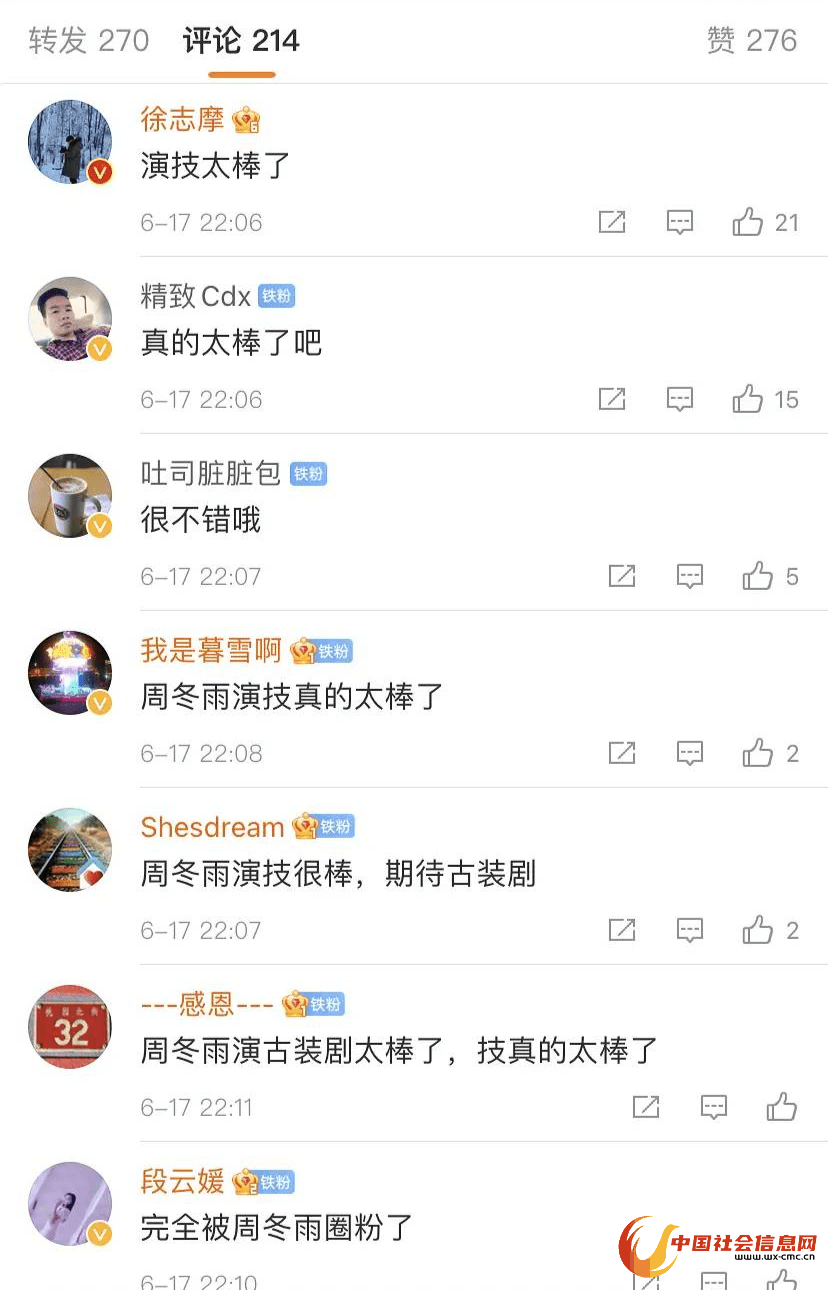The height and width of the screenshot is (1290, 828).
Task: Open 段云媛's profile name
Action: point(182,1181)
